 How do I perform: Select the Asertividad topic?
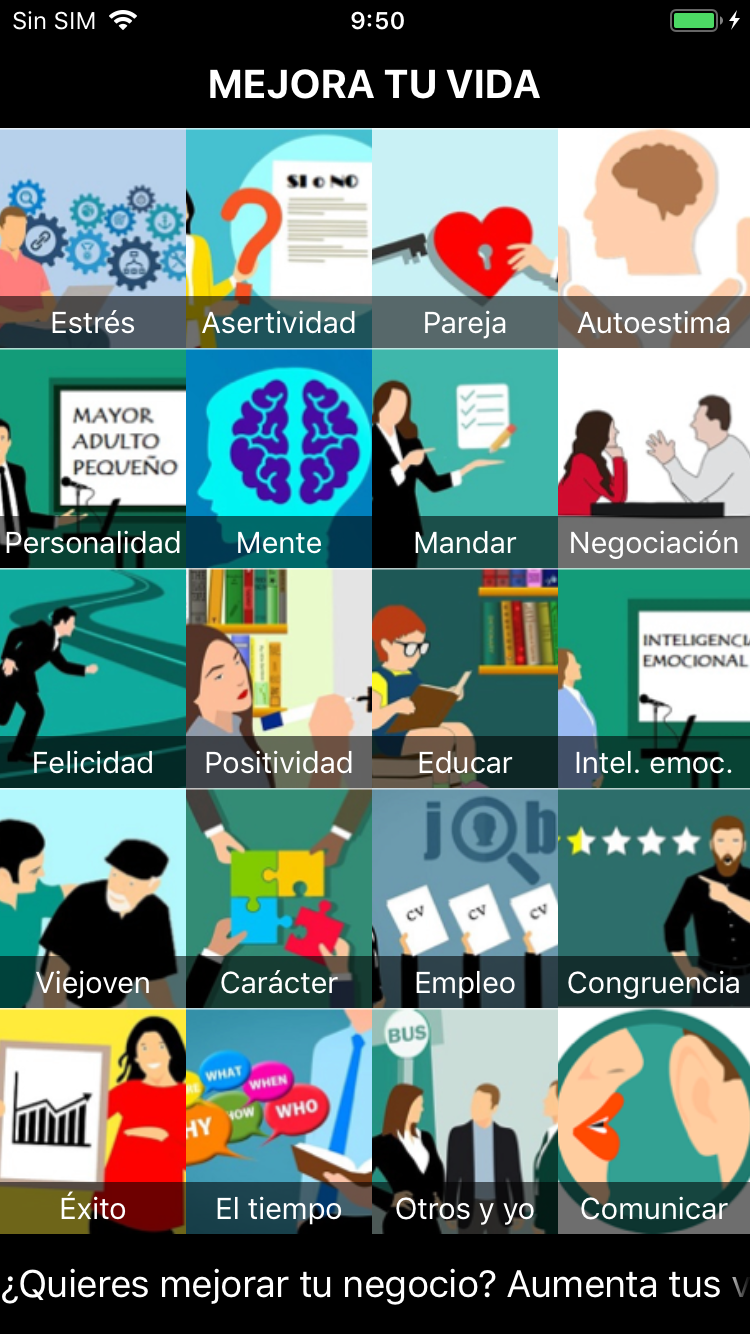[279, 238]
